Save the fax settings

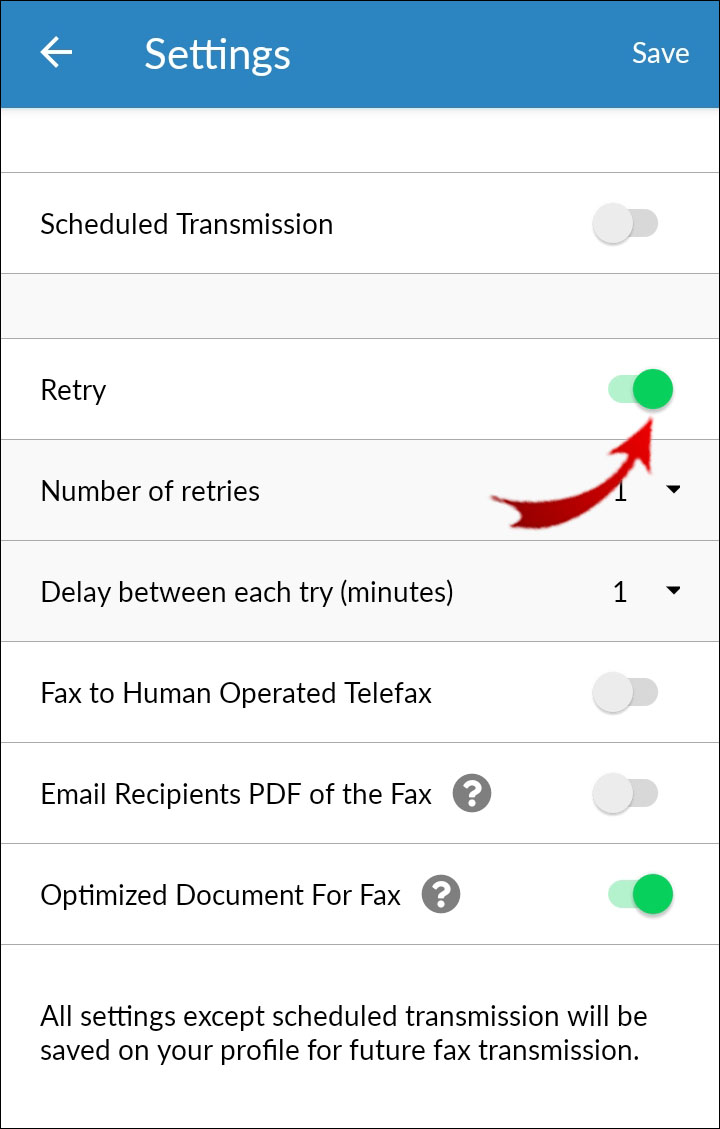[x=660, y=53]
